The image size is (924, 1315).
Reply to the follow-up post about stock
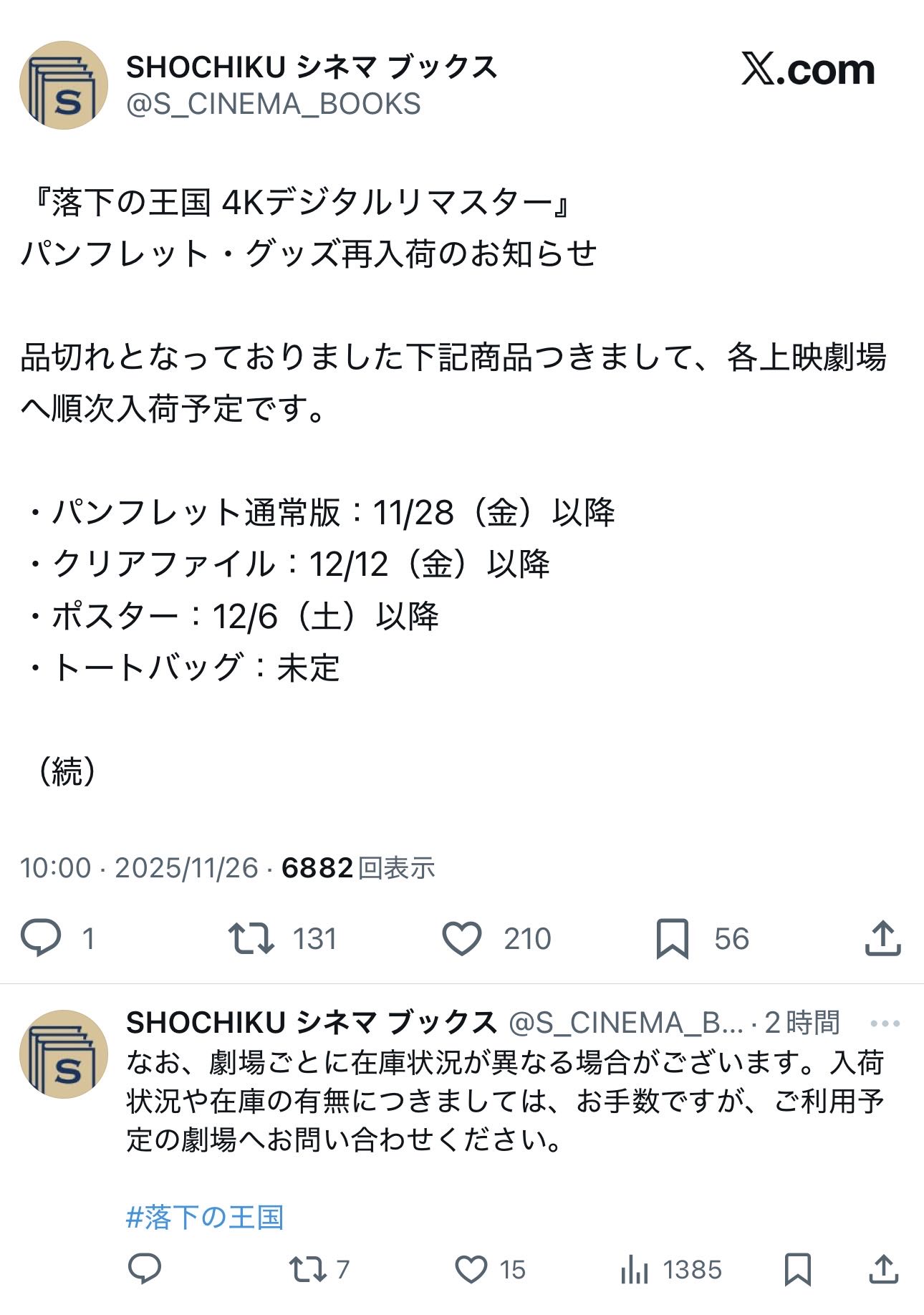coord(144,1269)
